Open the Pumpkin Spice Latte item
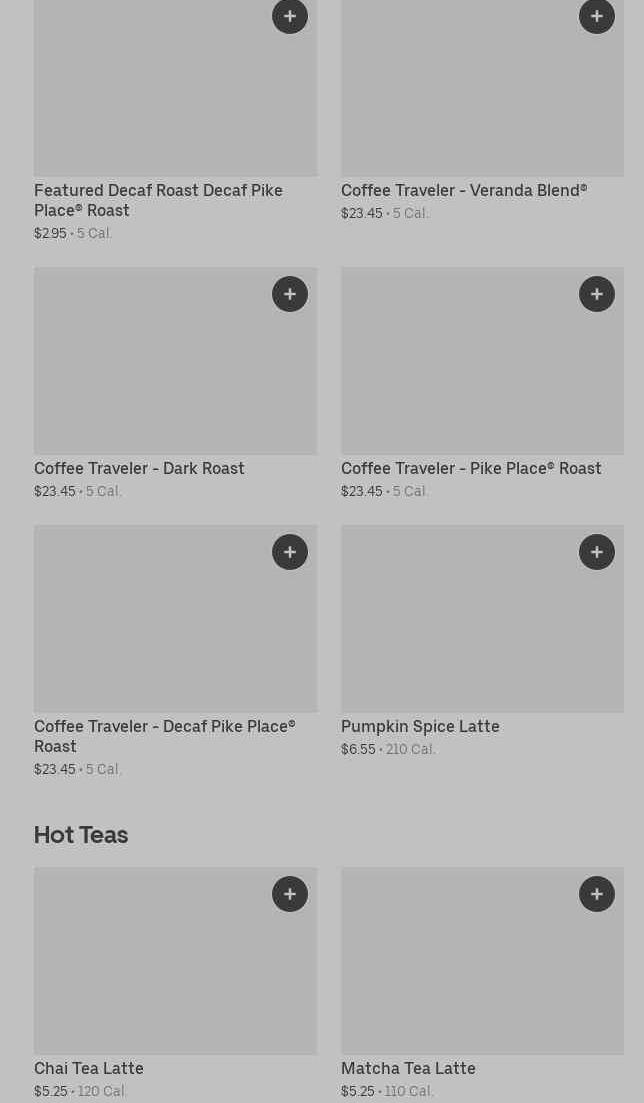 pyautogui.click(x=420, y=727)
